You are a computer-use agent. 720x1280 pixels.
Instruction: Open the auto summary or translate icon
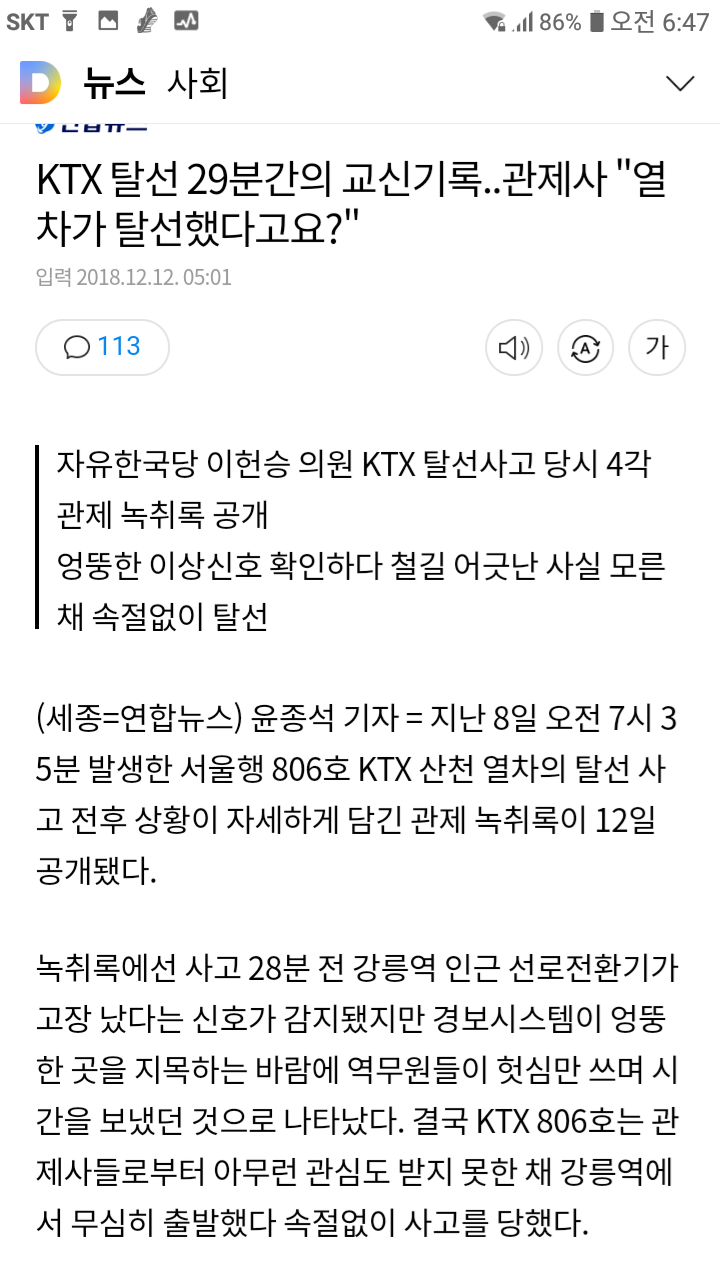pos(585,347)
